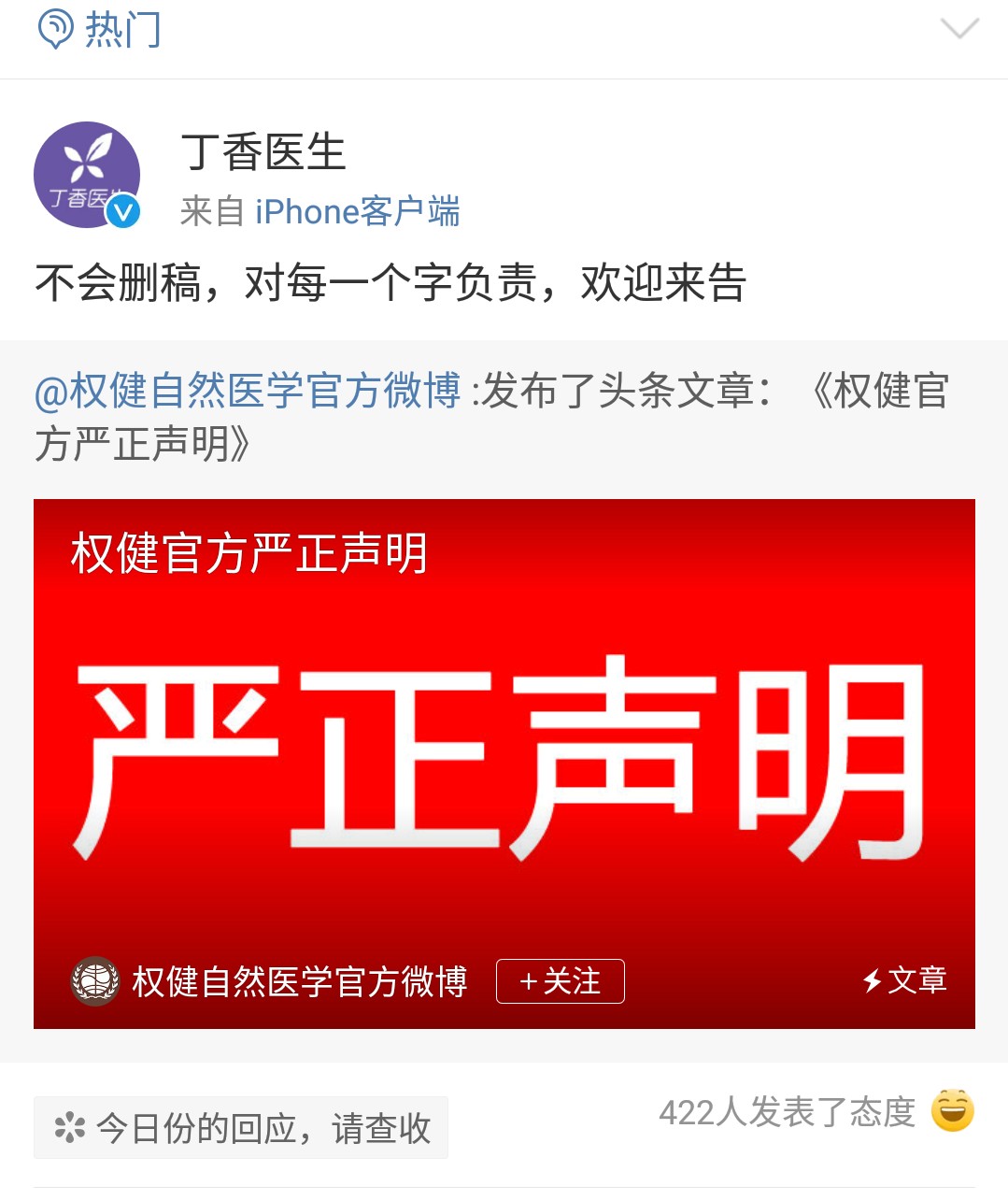The image size is (1008, 1200).
Task: Open the quoted 权健官方严正声明 article preview
Action: pyautogui.click(x=504, y=757)
